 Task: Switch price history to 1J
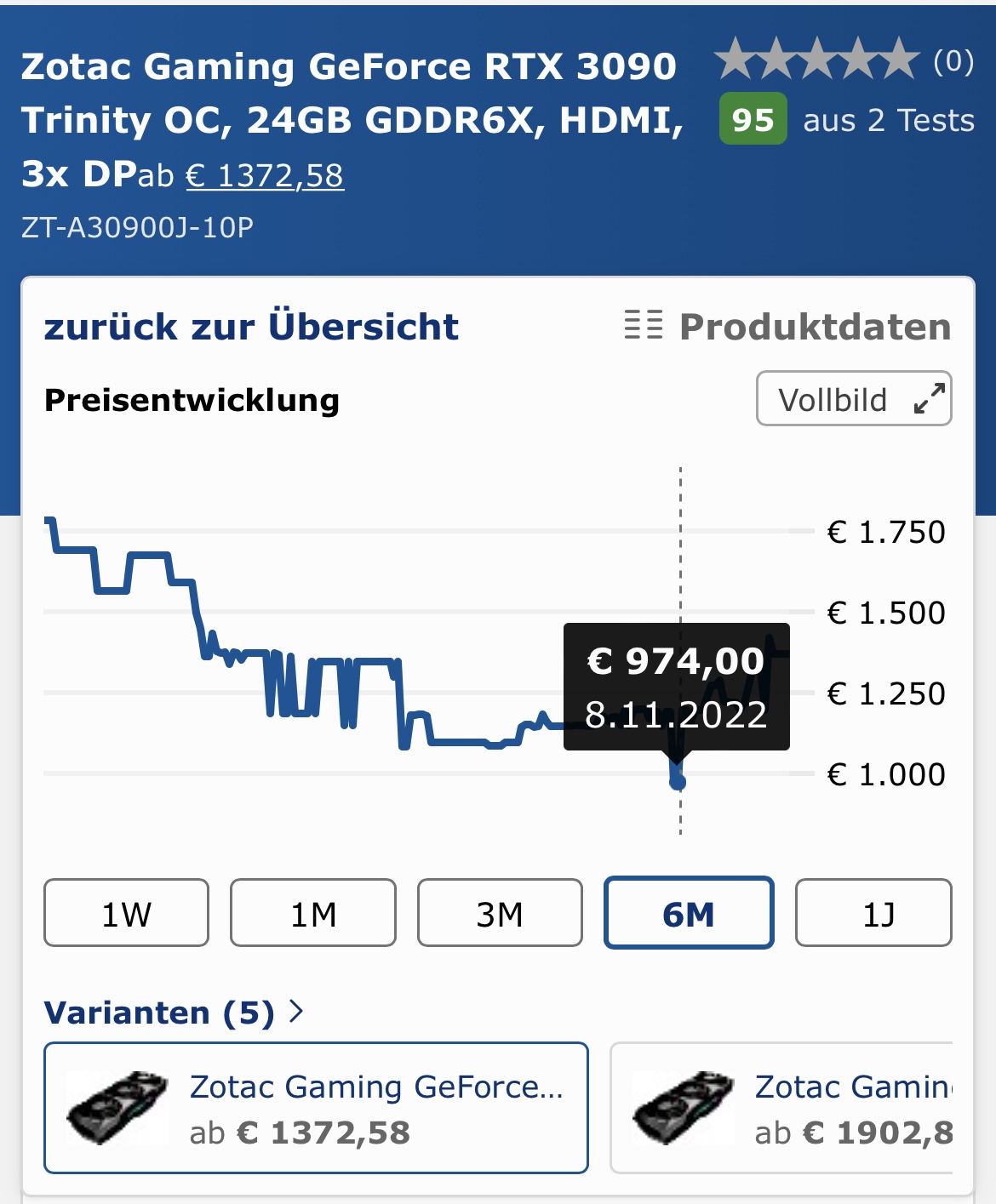(x=873, y=914)
